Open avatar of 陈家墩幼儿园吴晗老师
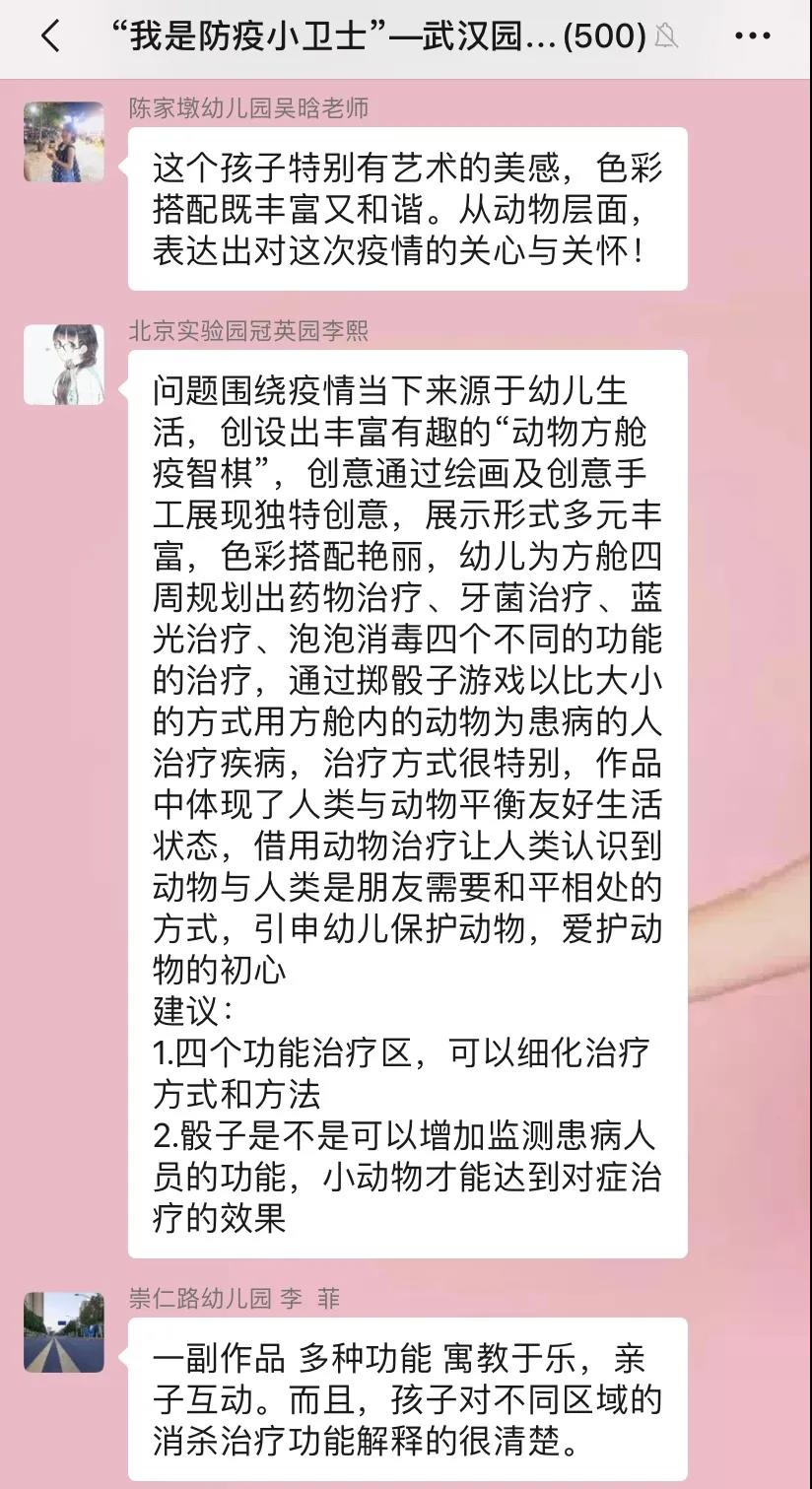The image size is (812, 1489). pos(64,141)
